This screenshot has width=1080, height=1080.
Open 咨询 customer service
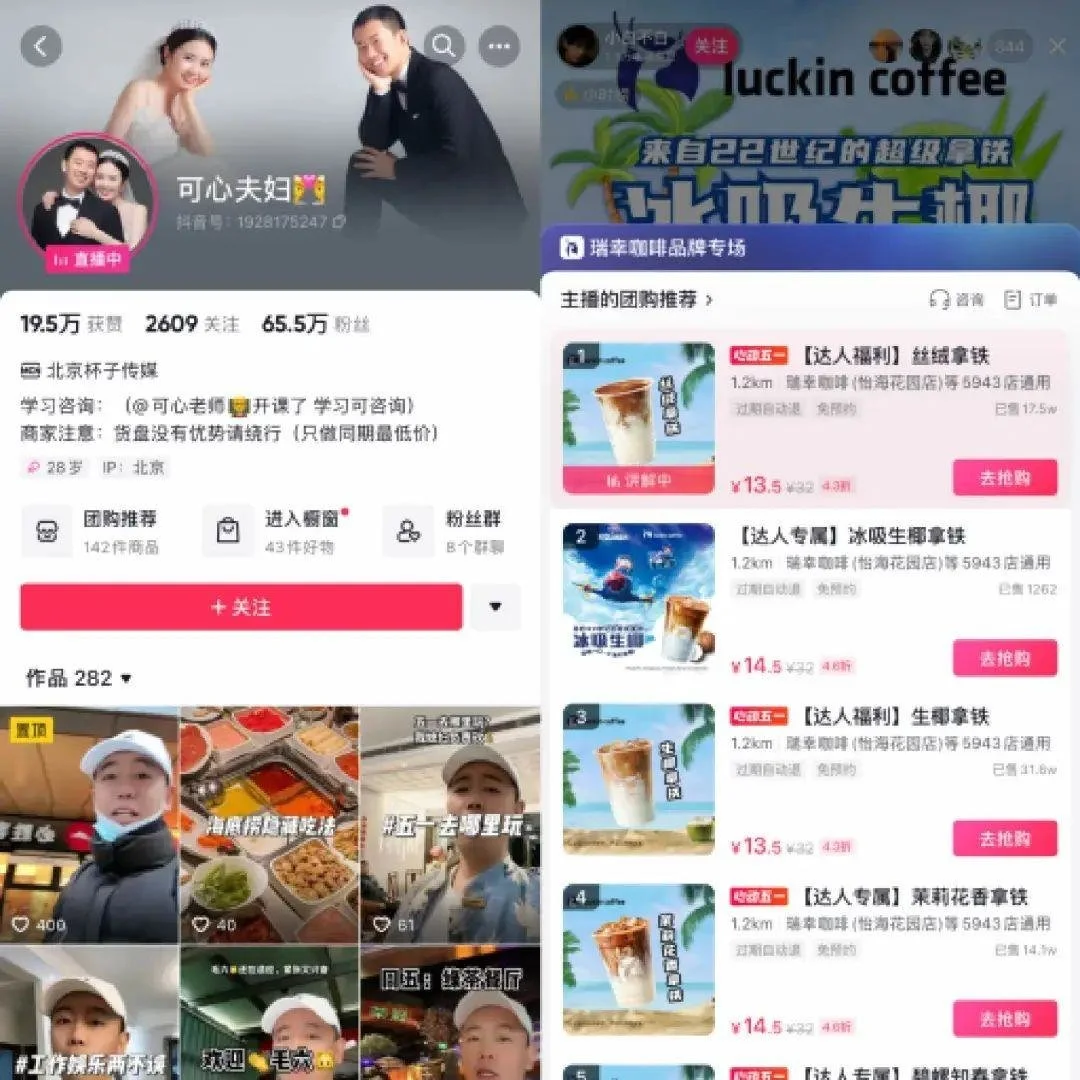click(x=957, y=299)
